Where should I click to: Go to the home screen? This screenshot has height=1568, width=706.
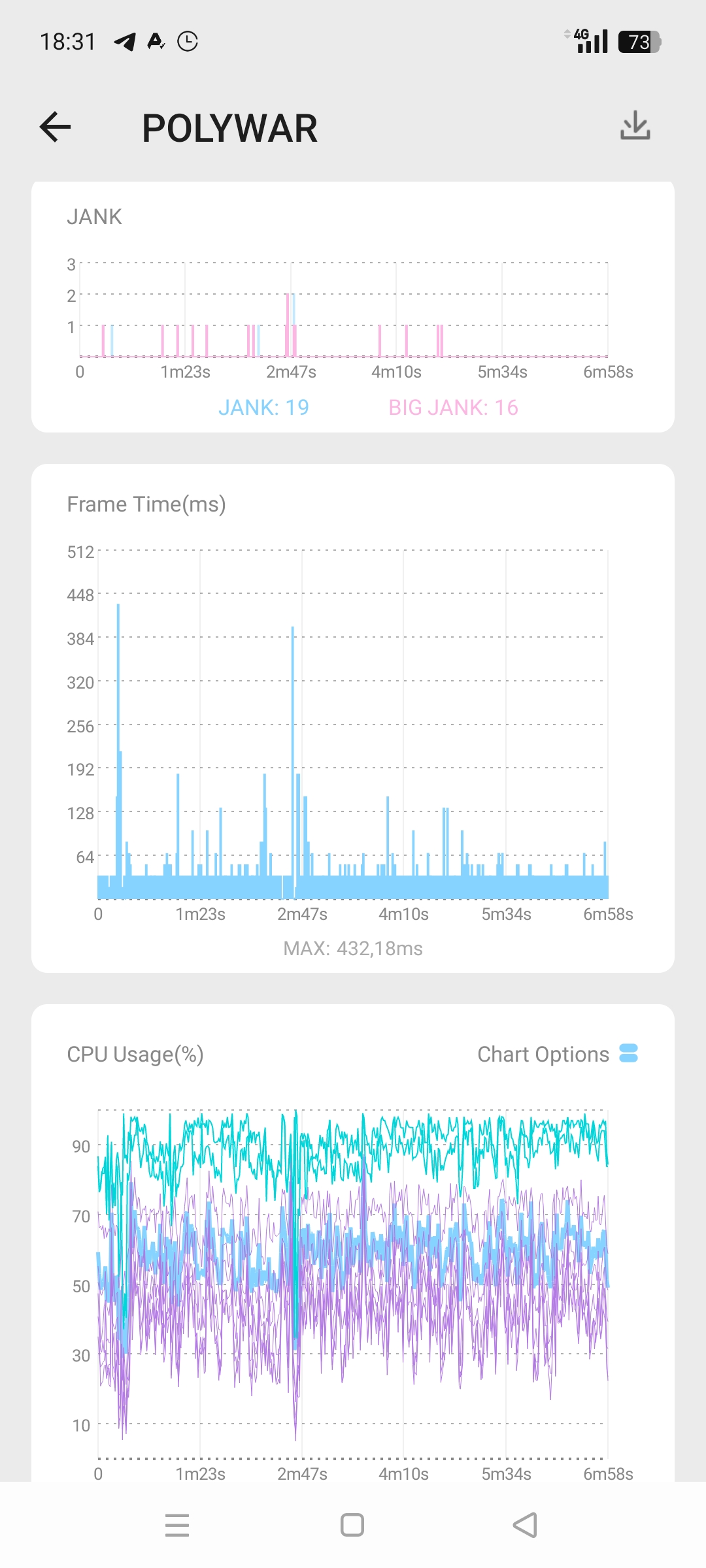click(x=352, y=1525)
